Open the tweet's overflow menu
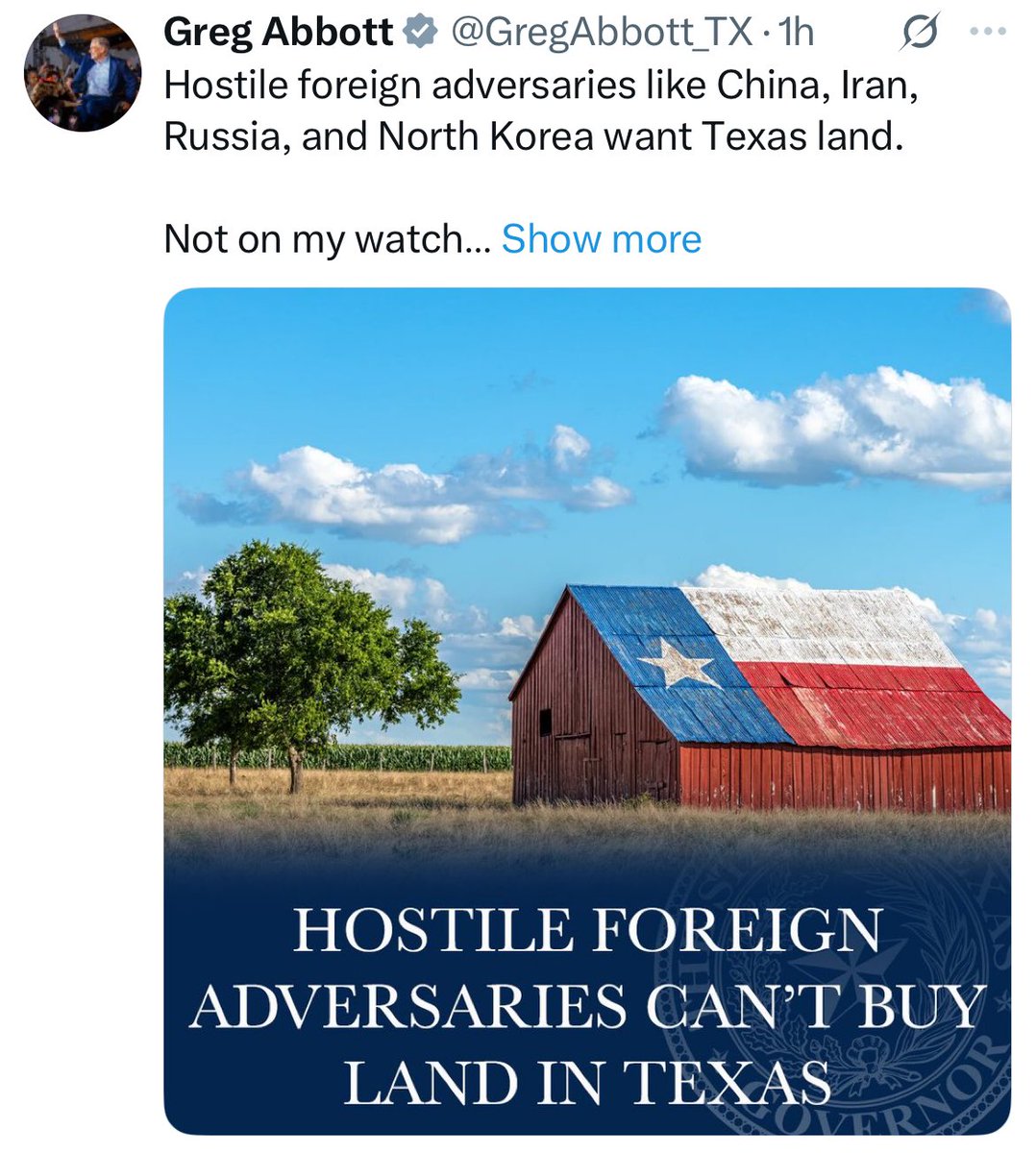 987,32
